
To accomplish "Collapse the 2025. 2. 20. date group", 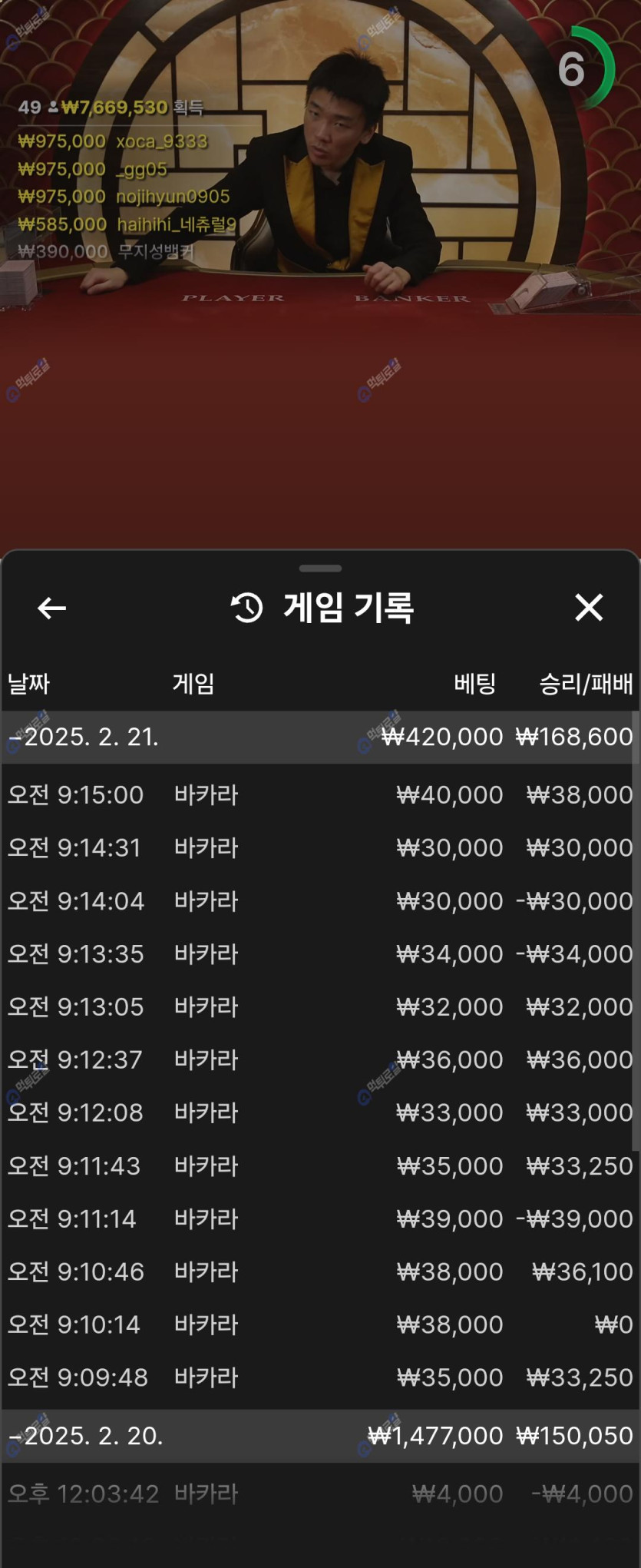I will tap(86, 1435).
